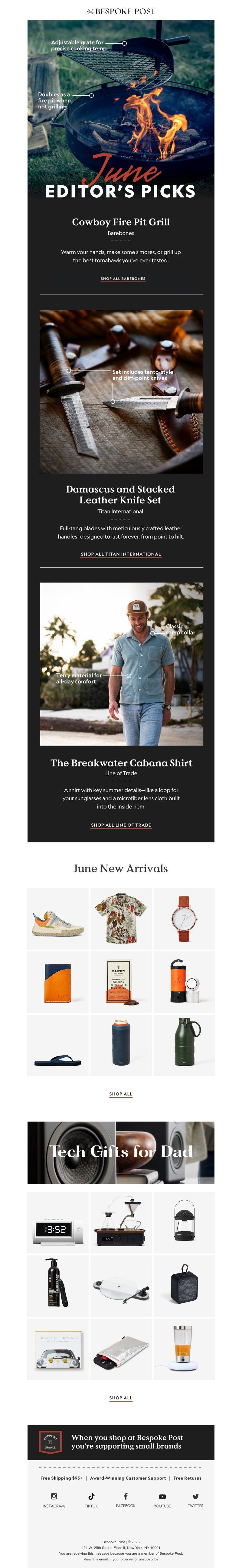Open the Shop All Titan International link
The image size is (242, 1568).
120,554
